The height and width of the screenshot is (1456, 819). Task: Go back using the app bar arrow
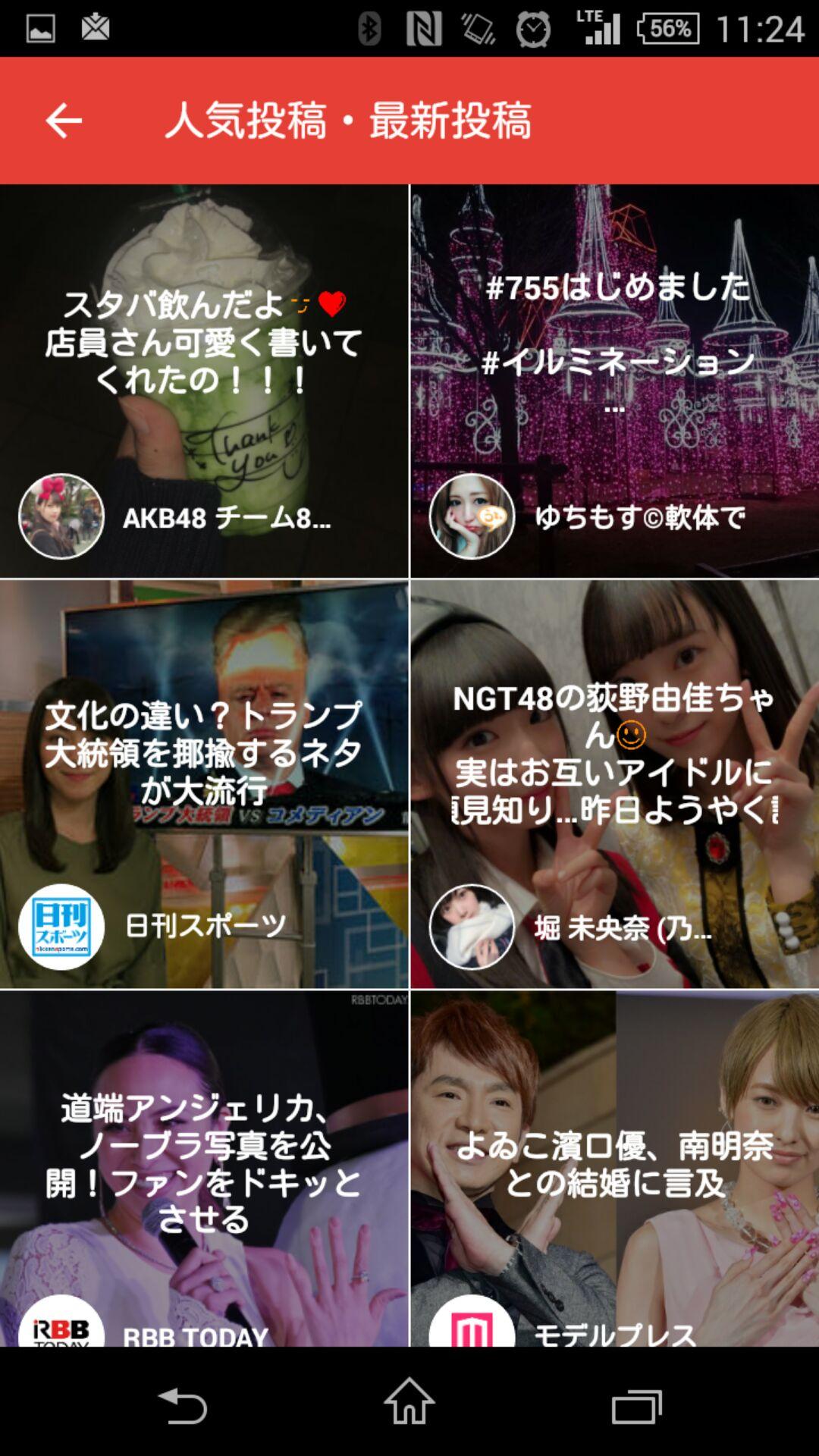64,121
